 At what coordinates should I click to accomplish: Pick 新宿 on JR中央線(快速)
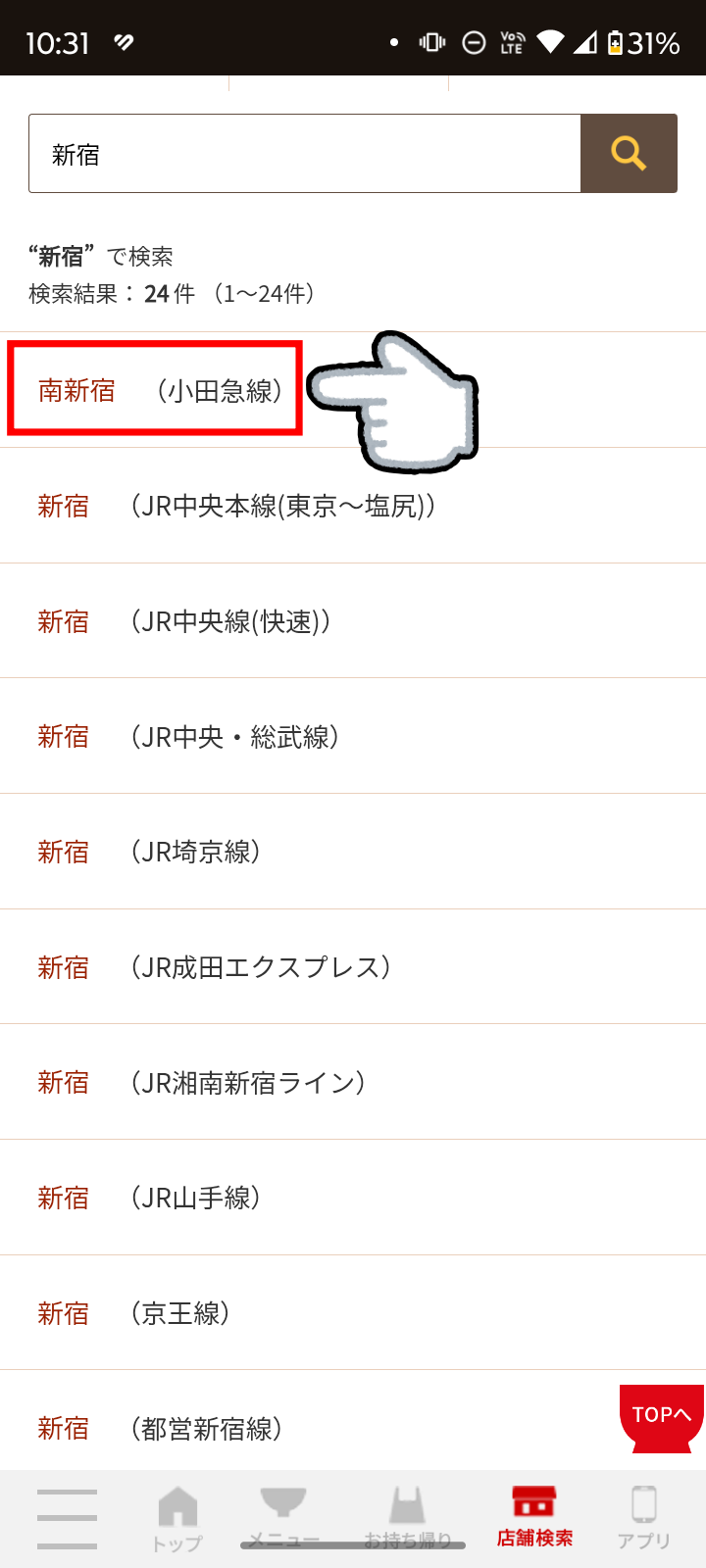(x=64, y=621)
